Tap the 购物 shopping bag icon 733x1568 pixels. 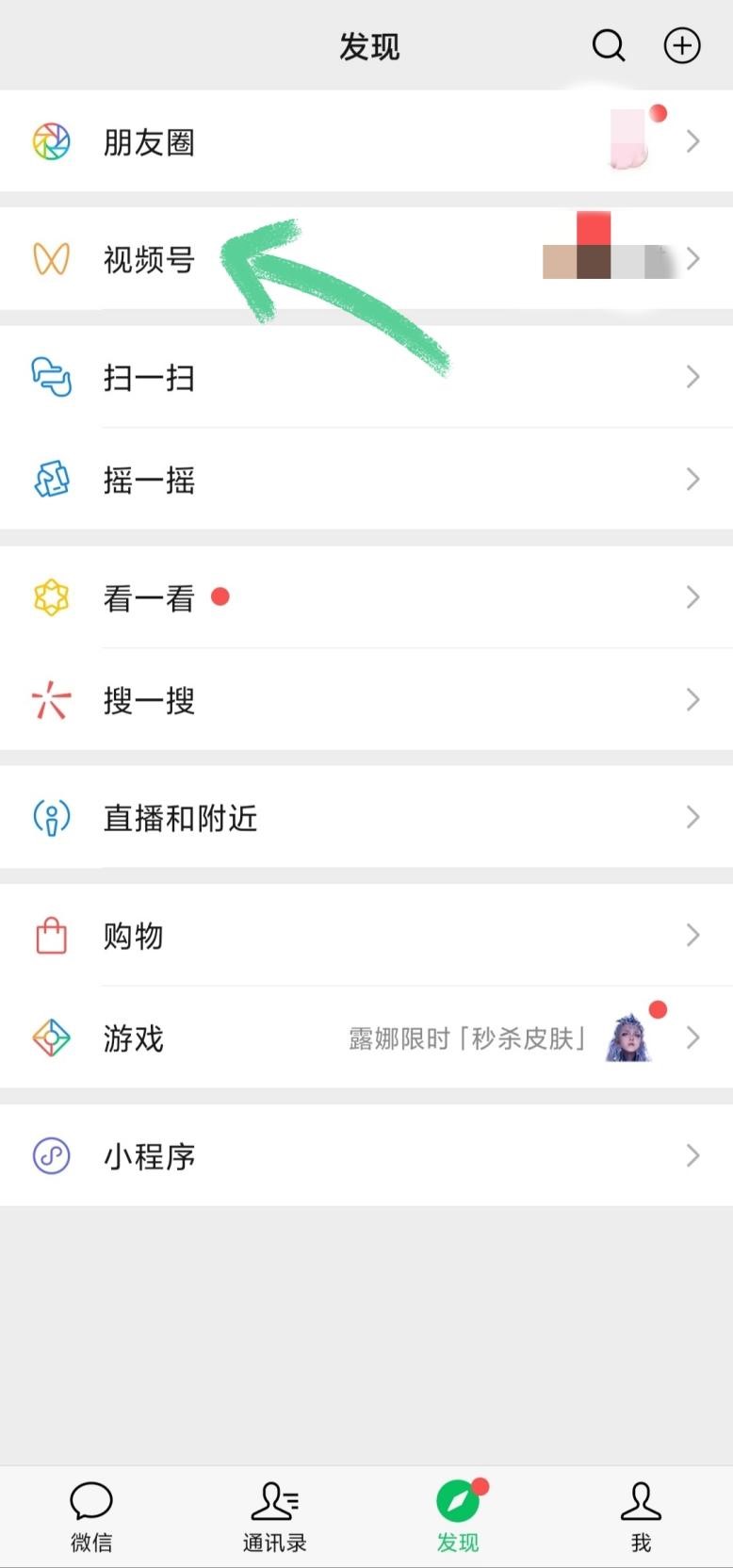(52, 935)
